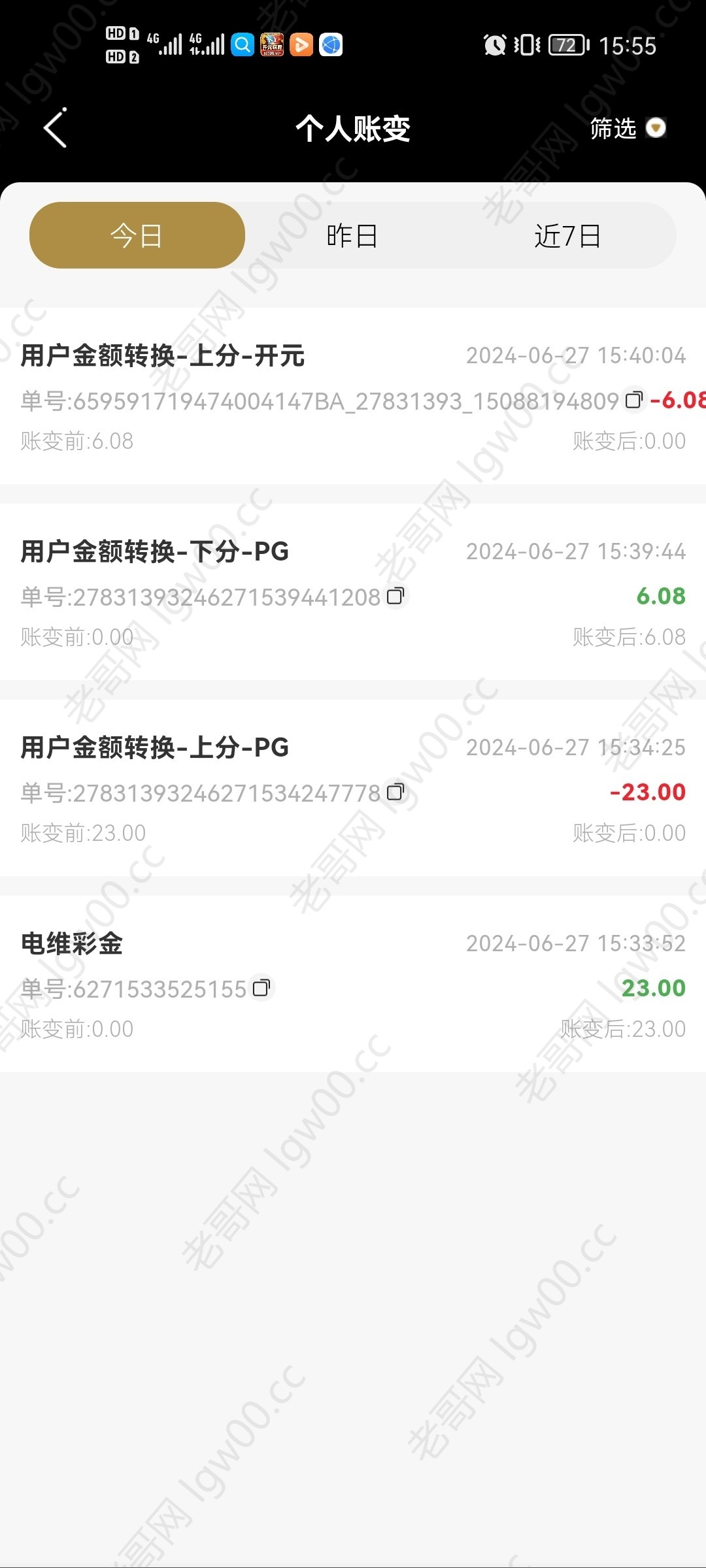Screen dimensions: 706x1568
Task: Copy the order number of 电维彩金 record
Action: pyautogui.click(x=261, y=988)
